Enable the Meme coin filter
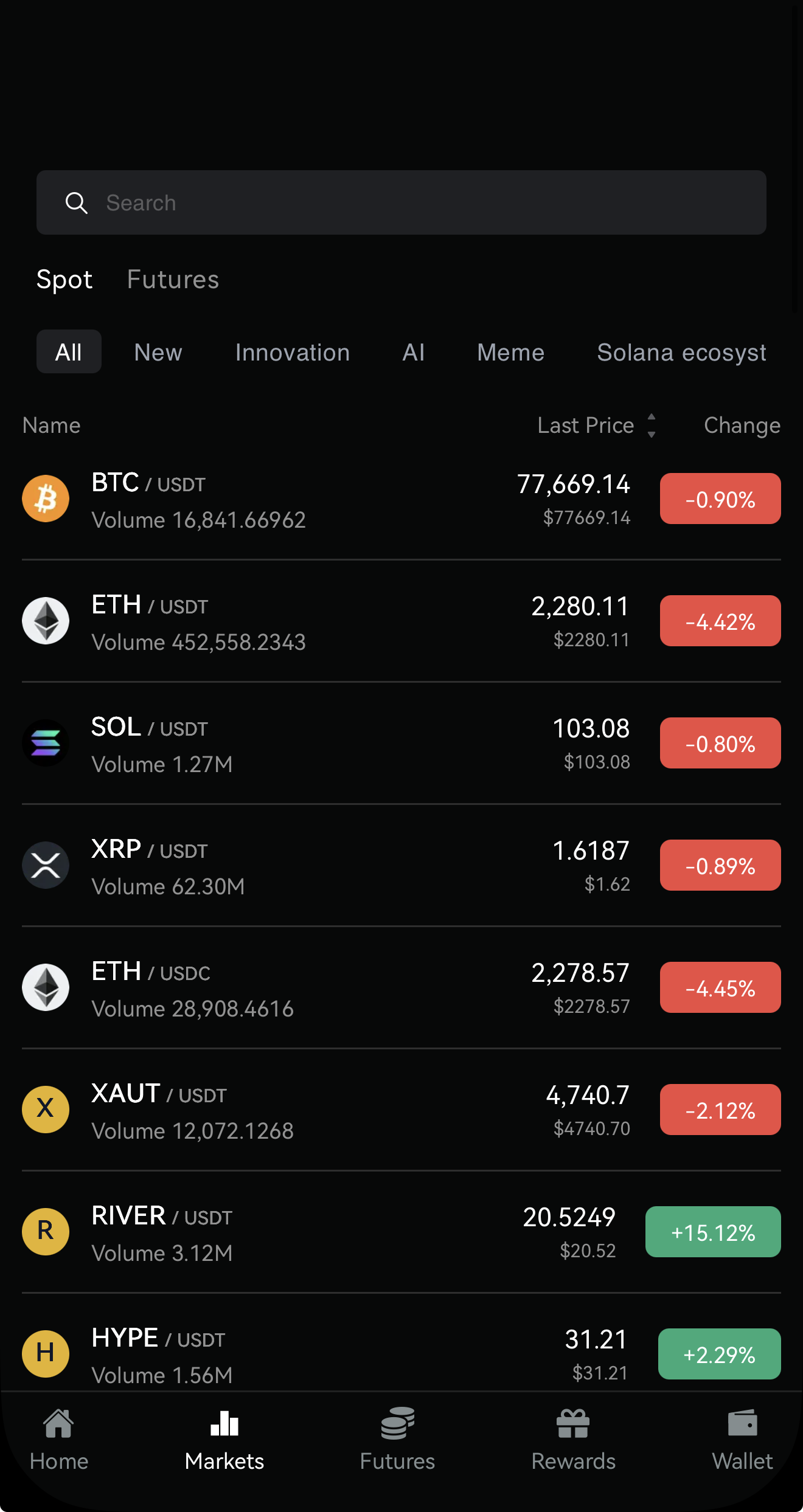The height and width of the screenshot is (1512, 803). point(510,351)
